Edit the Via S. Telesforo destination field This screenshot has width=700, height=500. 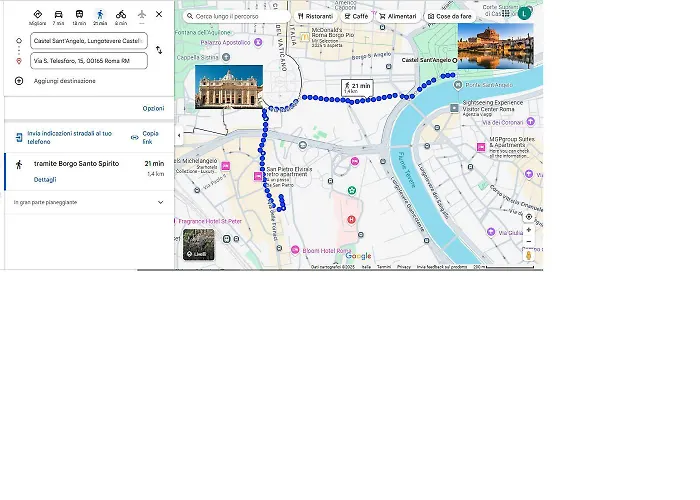pyautogui.click(x=88, y=61)
